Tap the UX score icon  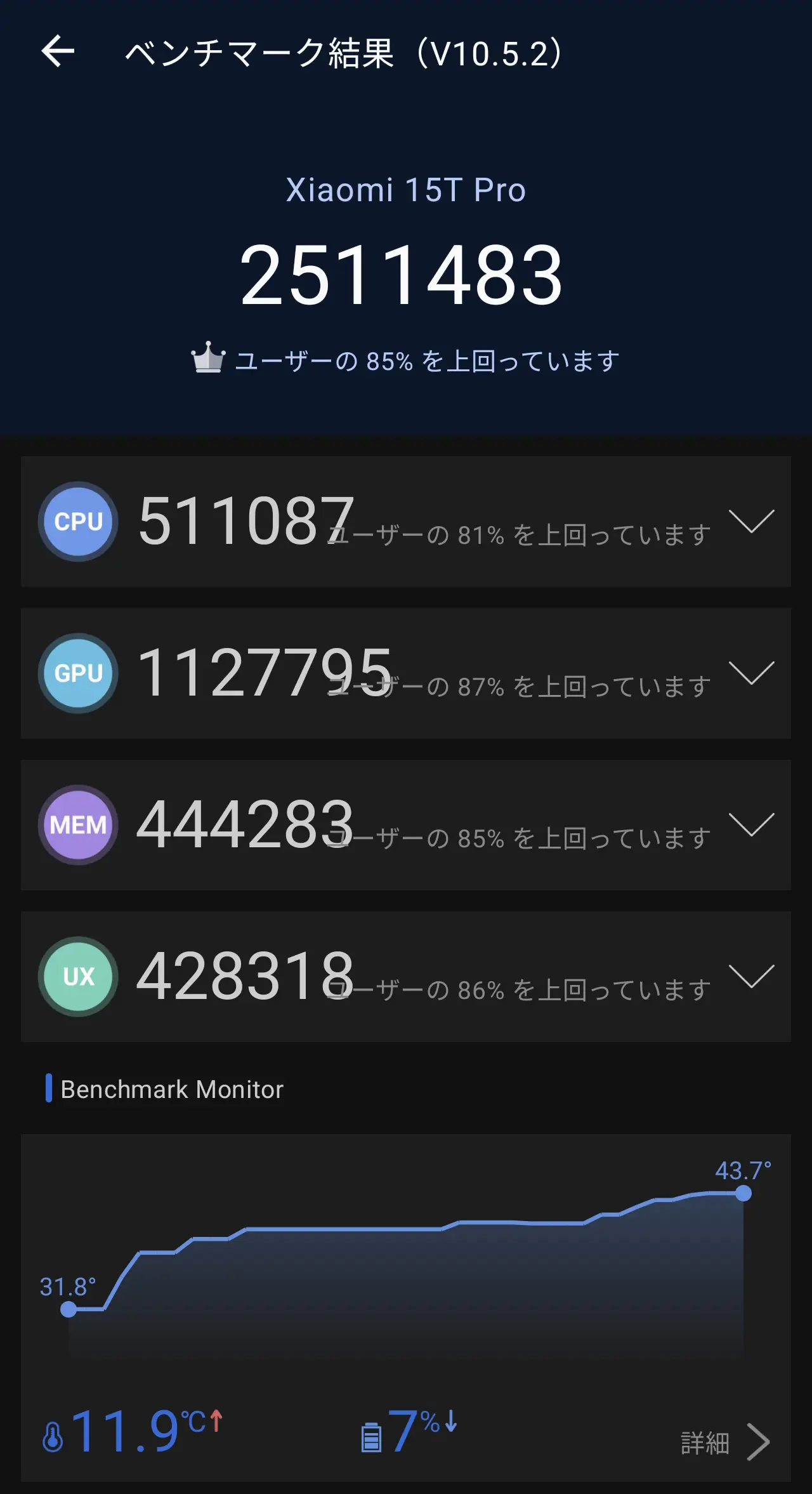(x=77, y=976)
